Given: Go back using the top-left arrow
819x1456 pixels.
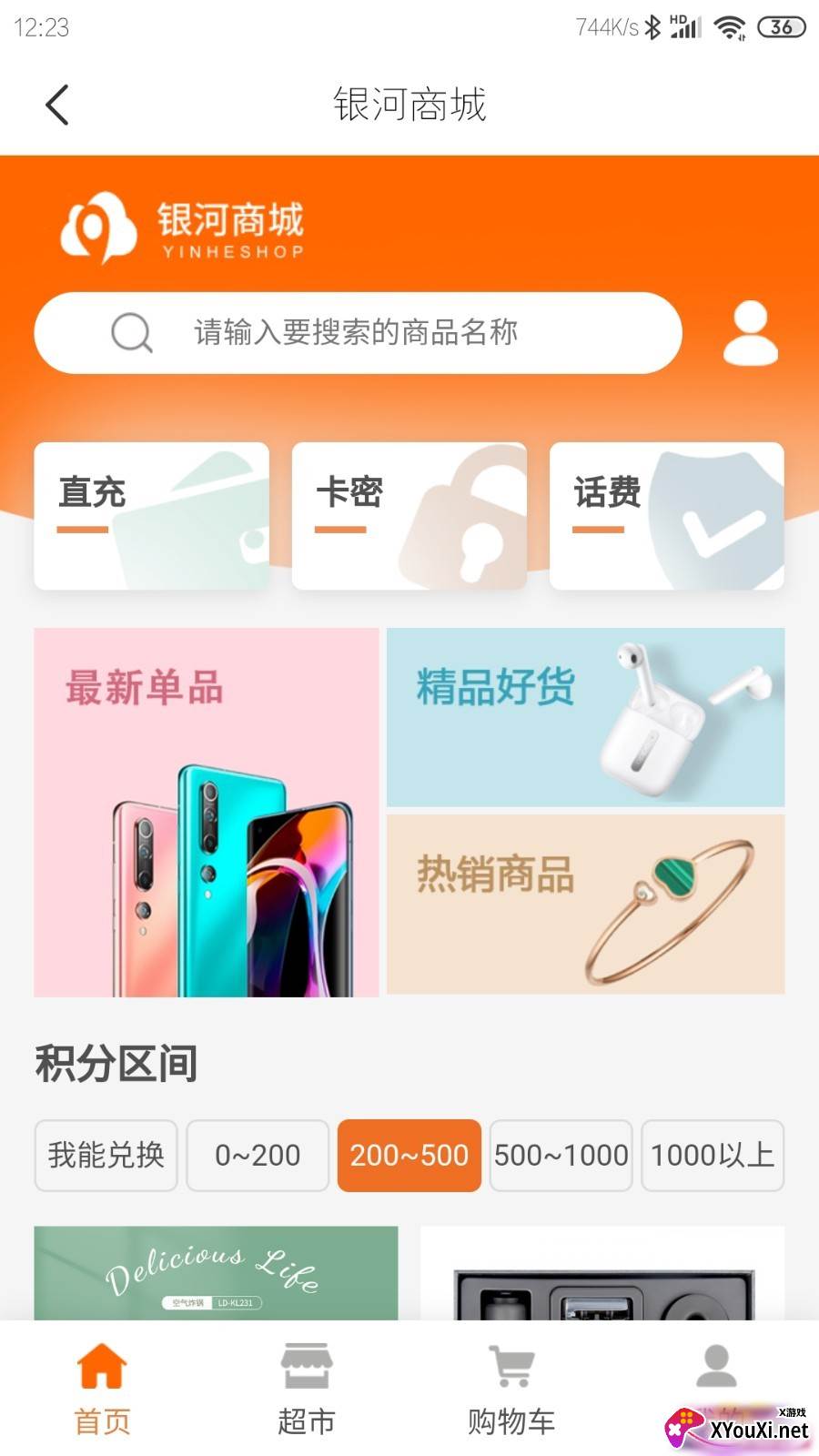Looking at the screenshot, I should (57, 105).
